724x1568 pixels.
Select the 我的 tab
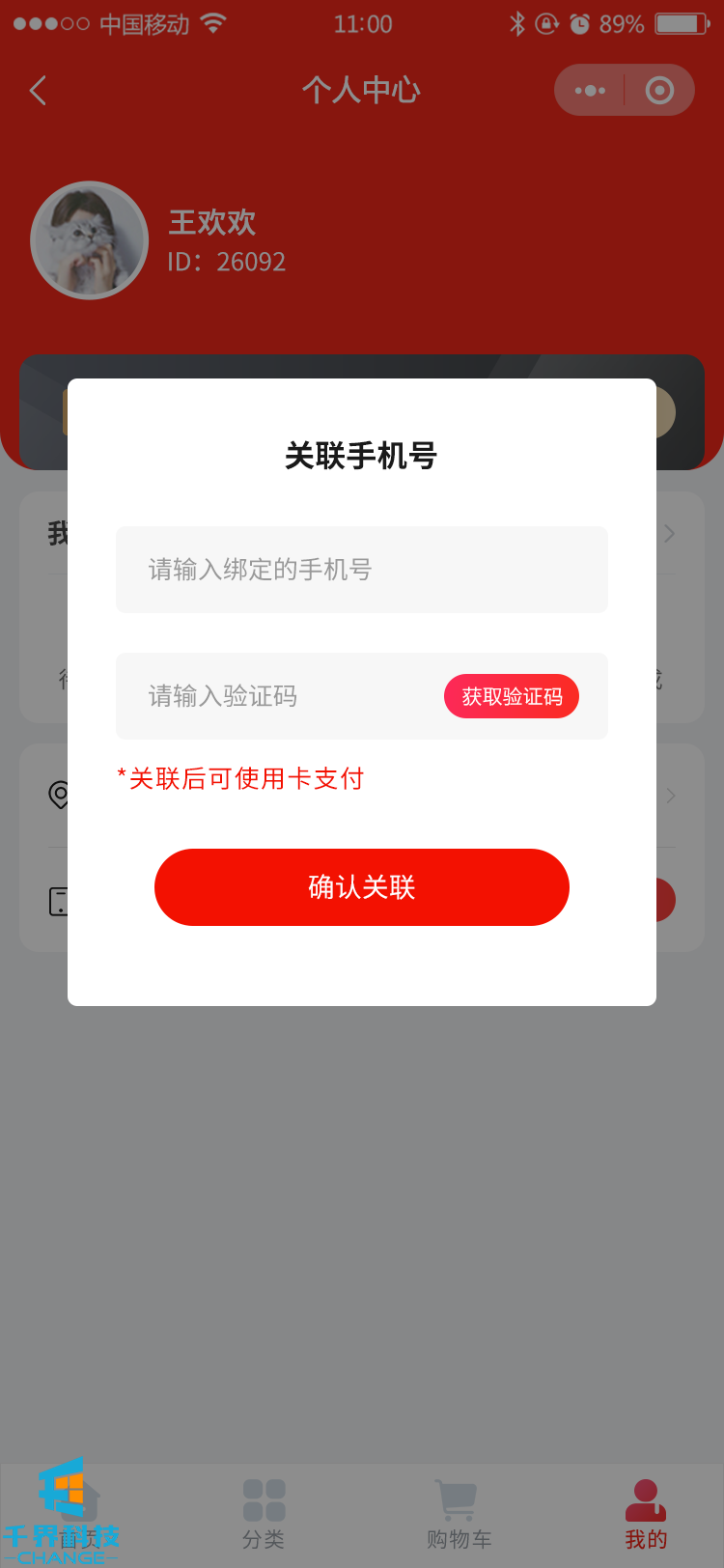(646, 1514)
